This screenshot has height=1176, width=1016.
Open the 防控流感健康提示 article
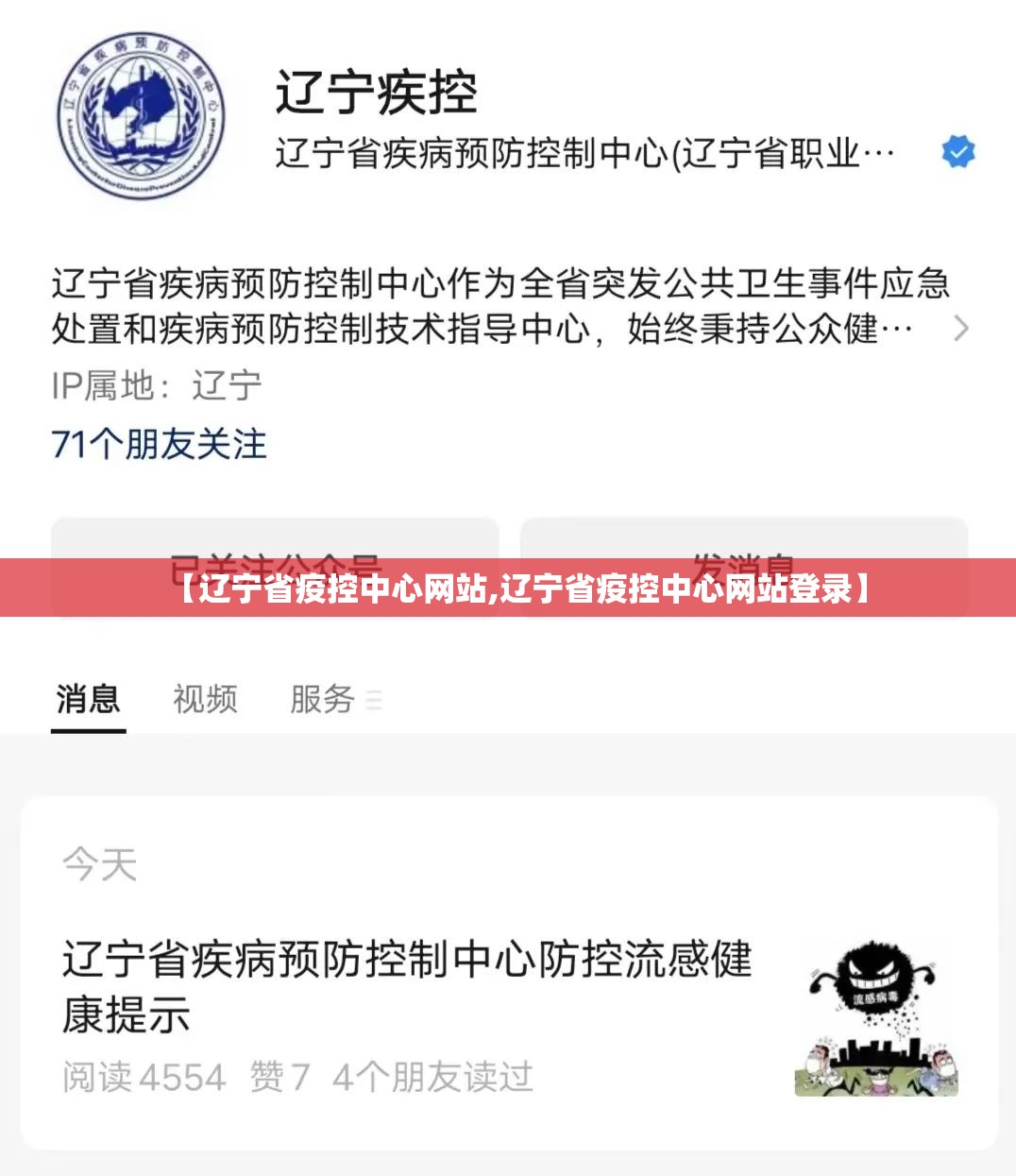[x=407, y=986]
